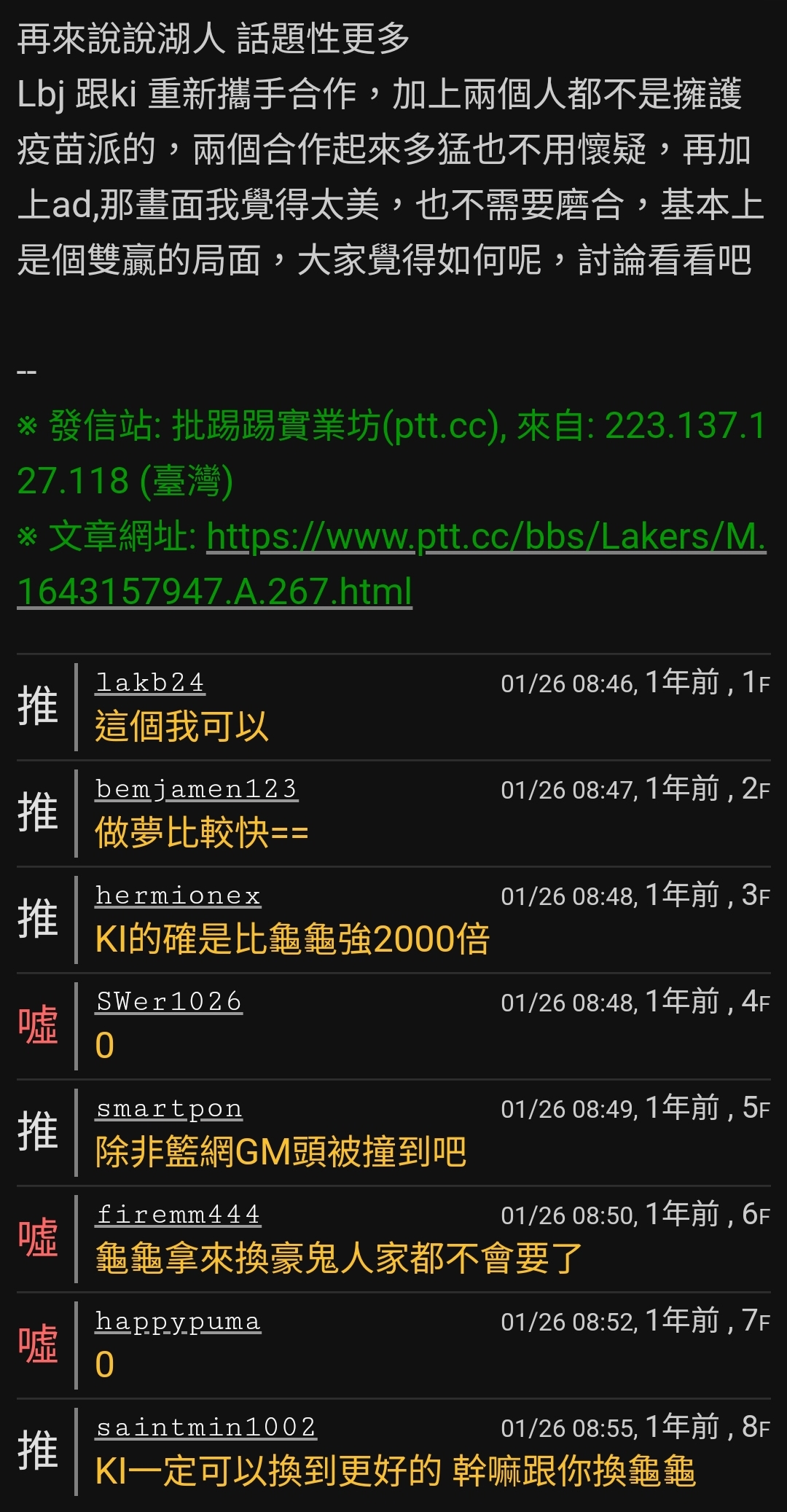The height and width of the screenshot is (1512, 787).
Task: Tap commenter firemm444's name
Action: [178, 1215]
